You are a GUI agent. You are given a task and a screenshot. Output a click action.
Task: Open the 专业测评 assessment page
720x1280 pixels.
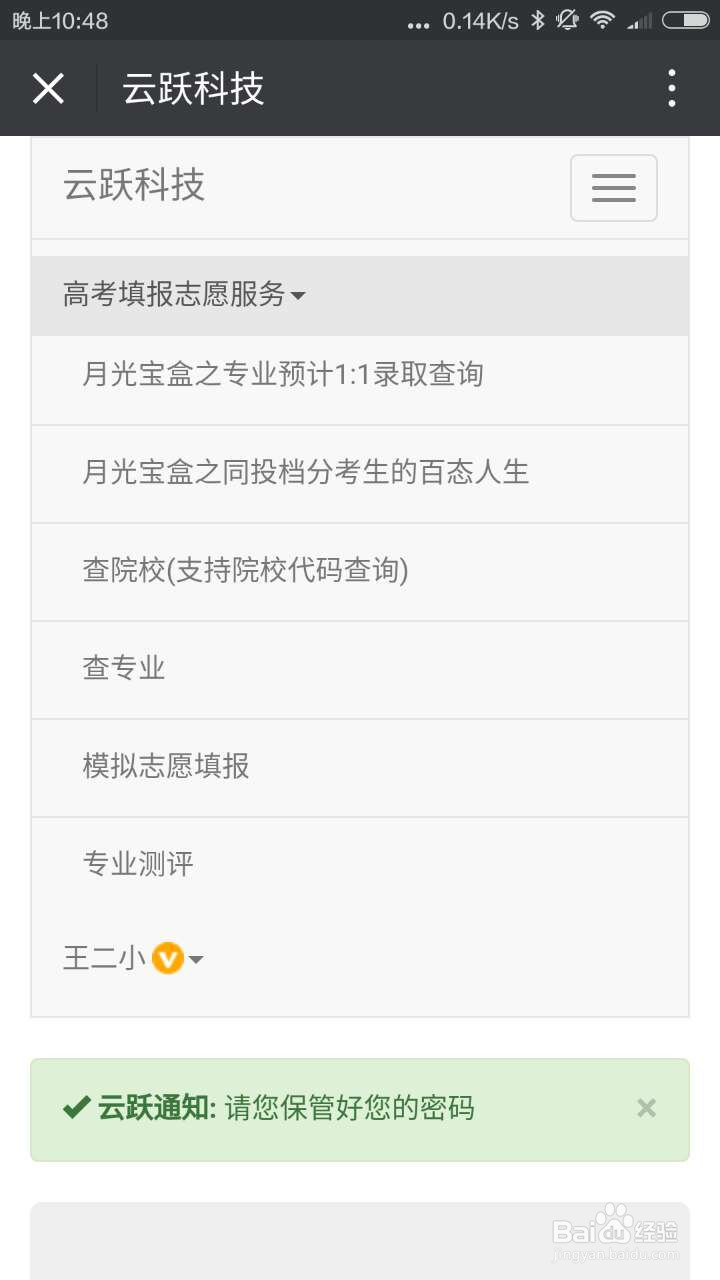[138, 864]
